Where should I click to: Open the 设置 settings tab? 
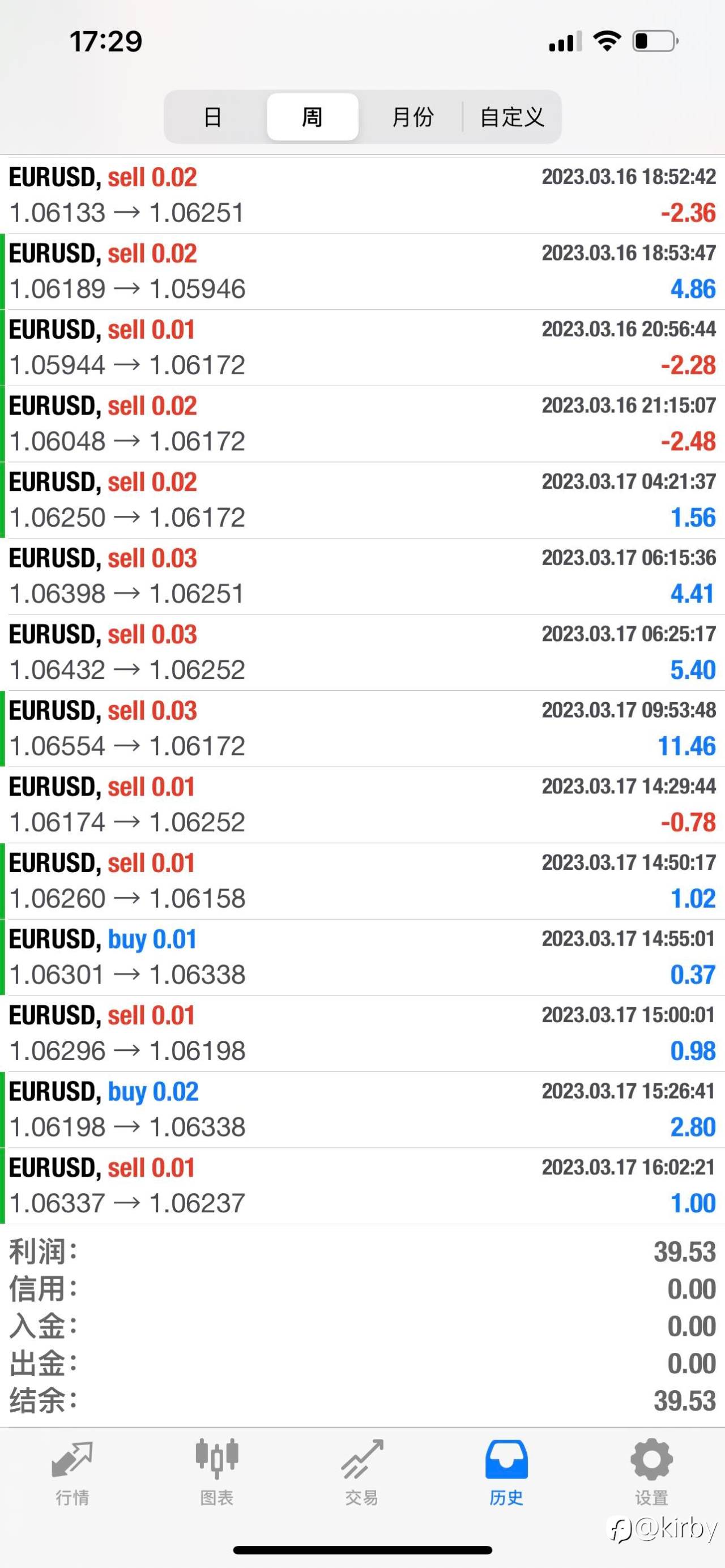[651, 1472]
